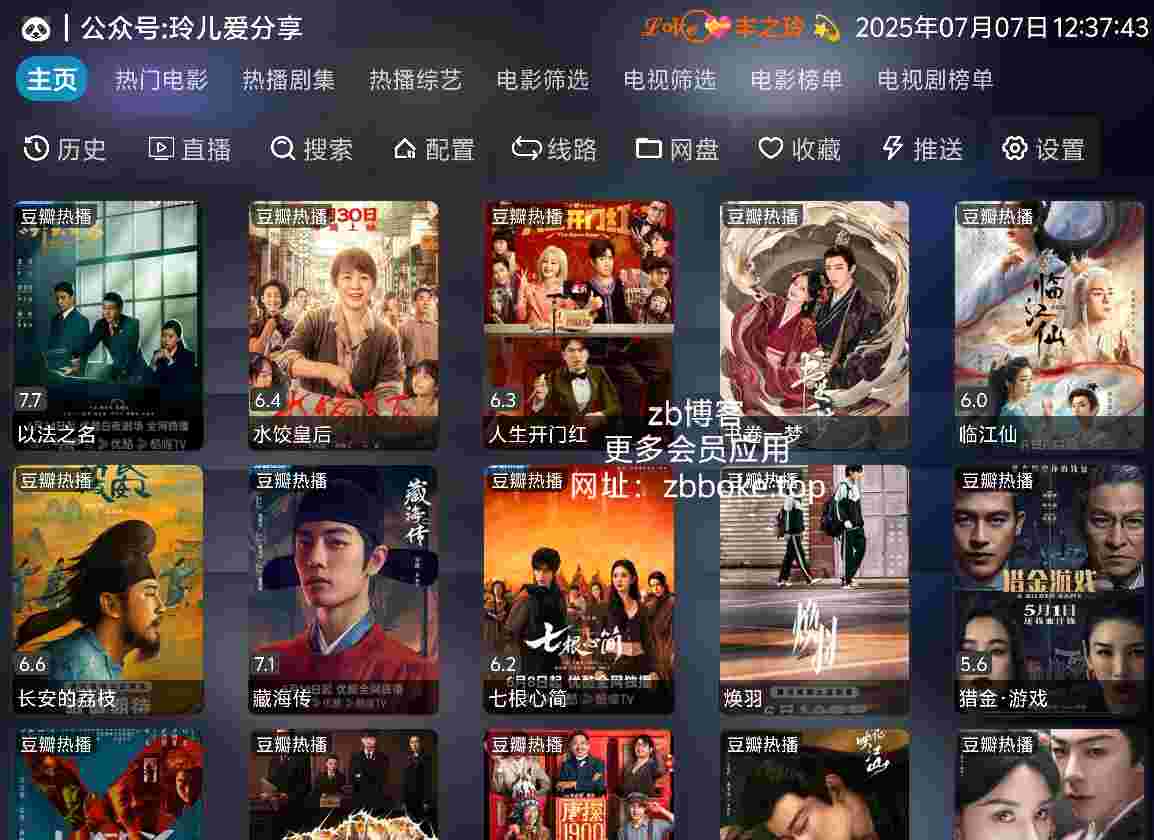Image resolution: width=1154 pixels, height=840 pixels.
Task: Open the 以法之名 poster
Action: point(108,325)
